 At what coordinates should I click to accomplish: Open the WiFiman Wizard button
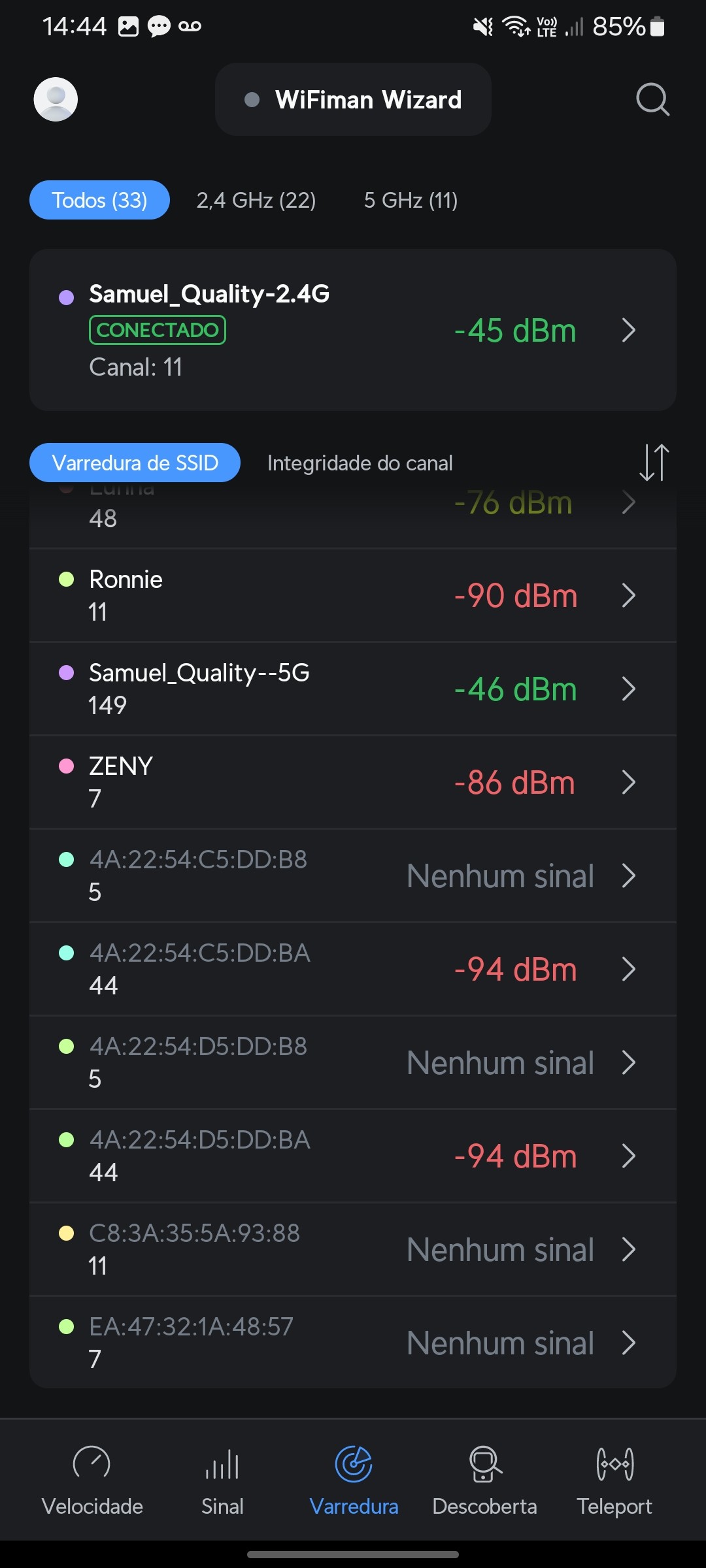click(x=353, y=99)
